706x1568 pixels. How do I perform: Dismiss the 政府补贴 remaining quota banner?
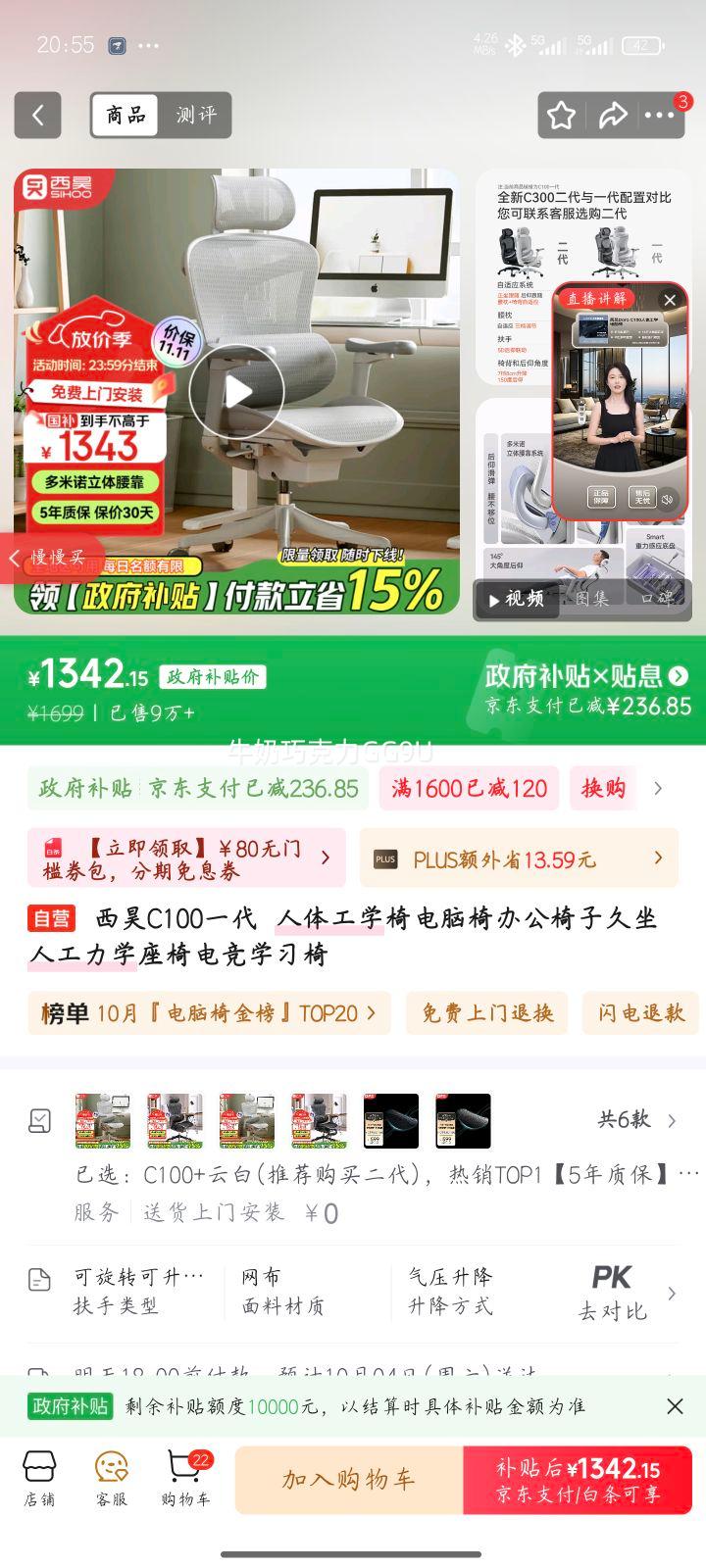pyautogui.click(x=675, y=1406)
